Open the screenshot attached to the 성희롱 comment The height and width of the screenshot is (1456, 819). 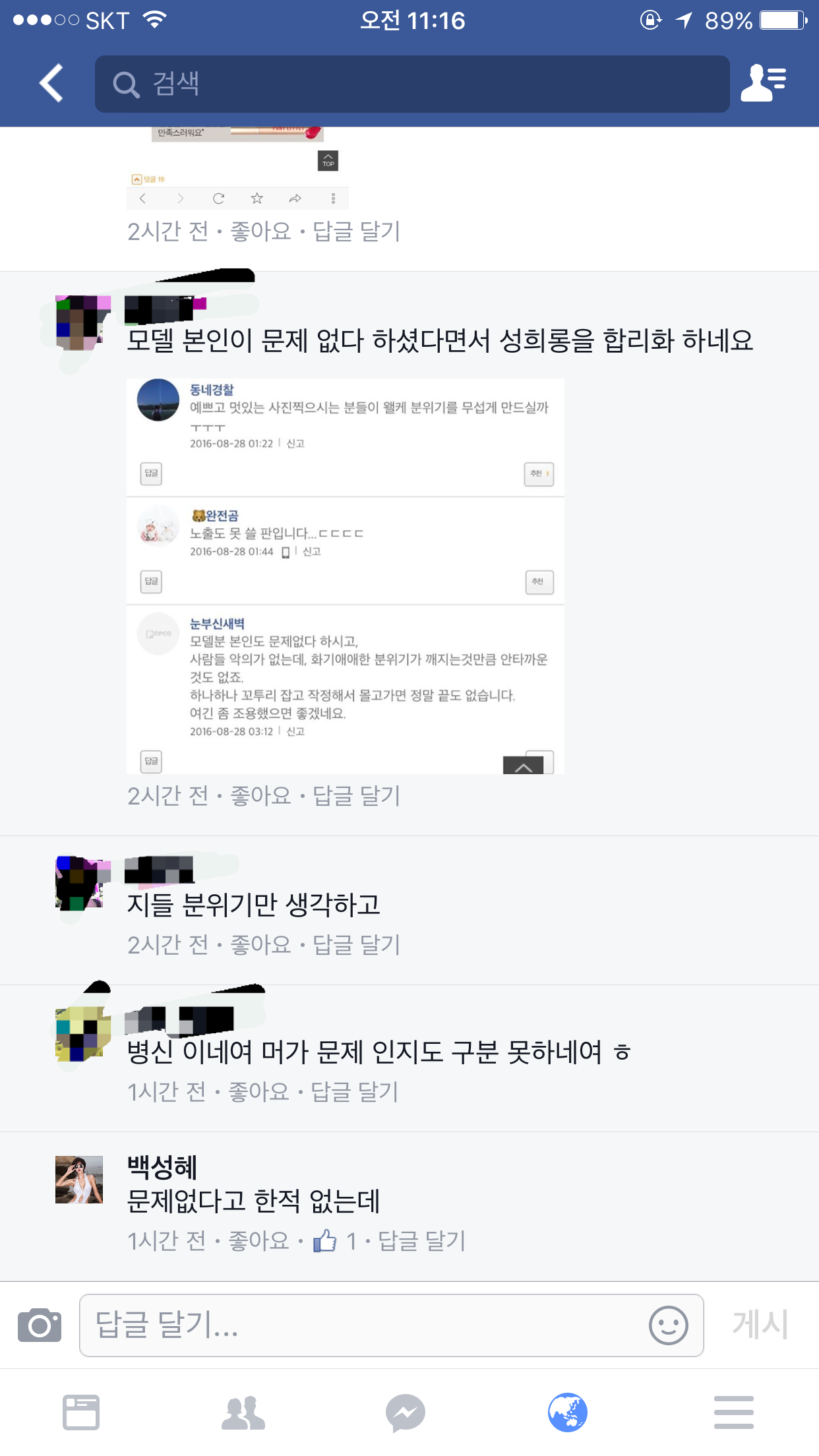[345, 576]
